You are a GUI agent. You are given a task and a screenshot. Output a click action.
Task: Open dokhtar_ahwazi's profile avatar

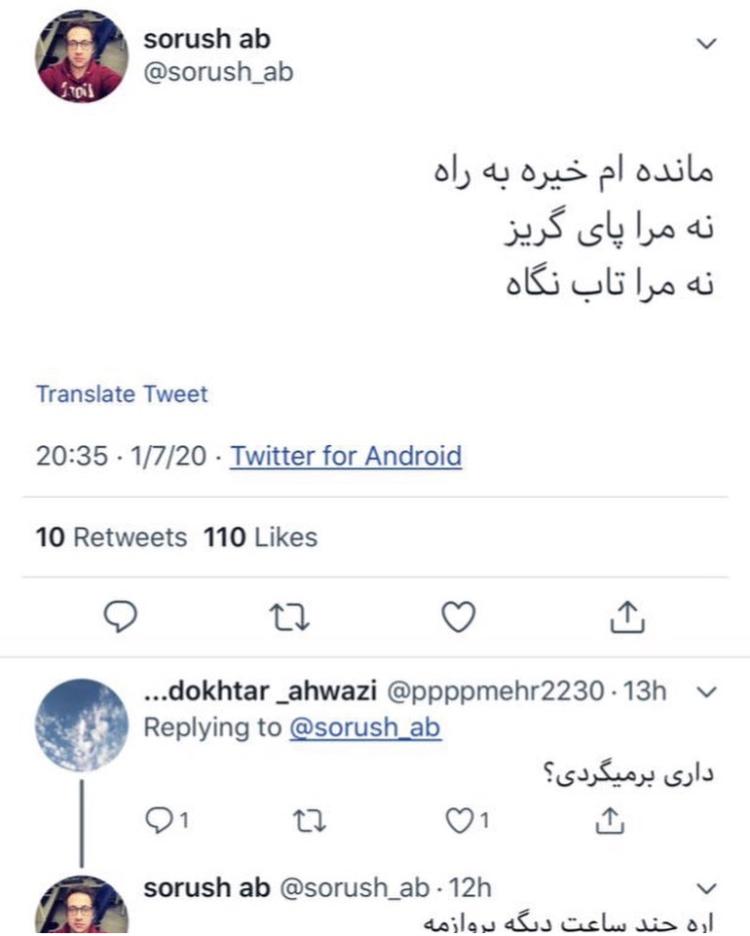click(80, 725)
